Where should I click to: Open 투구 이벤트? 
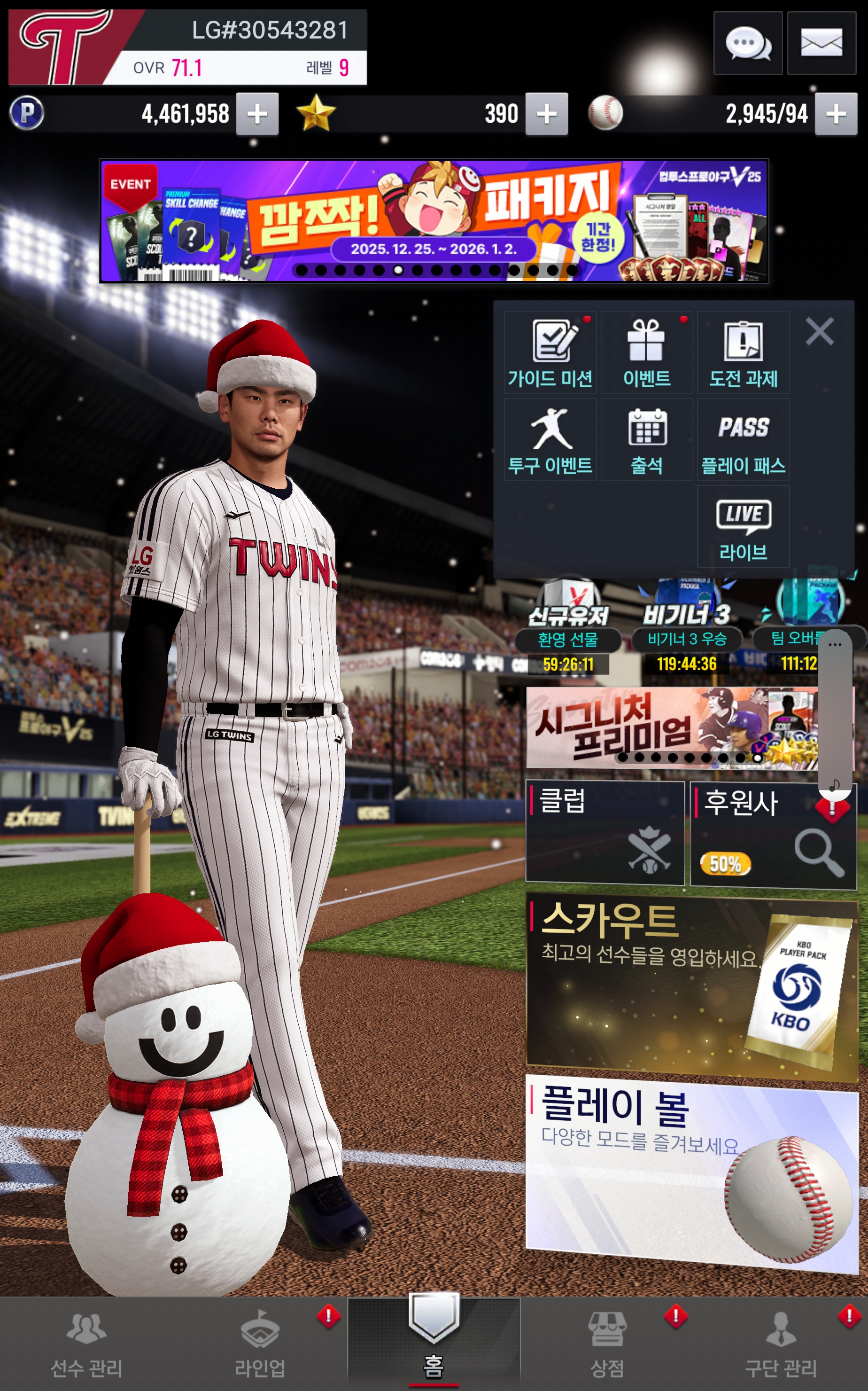click(550, 440)
